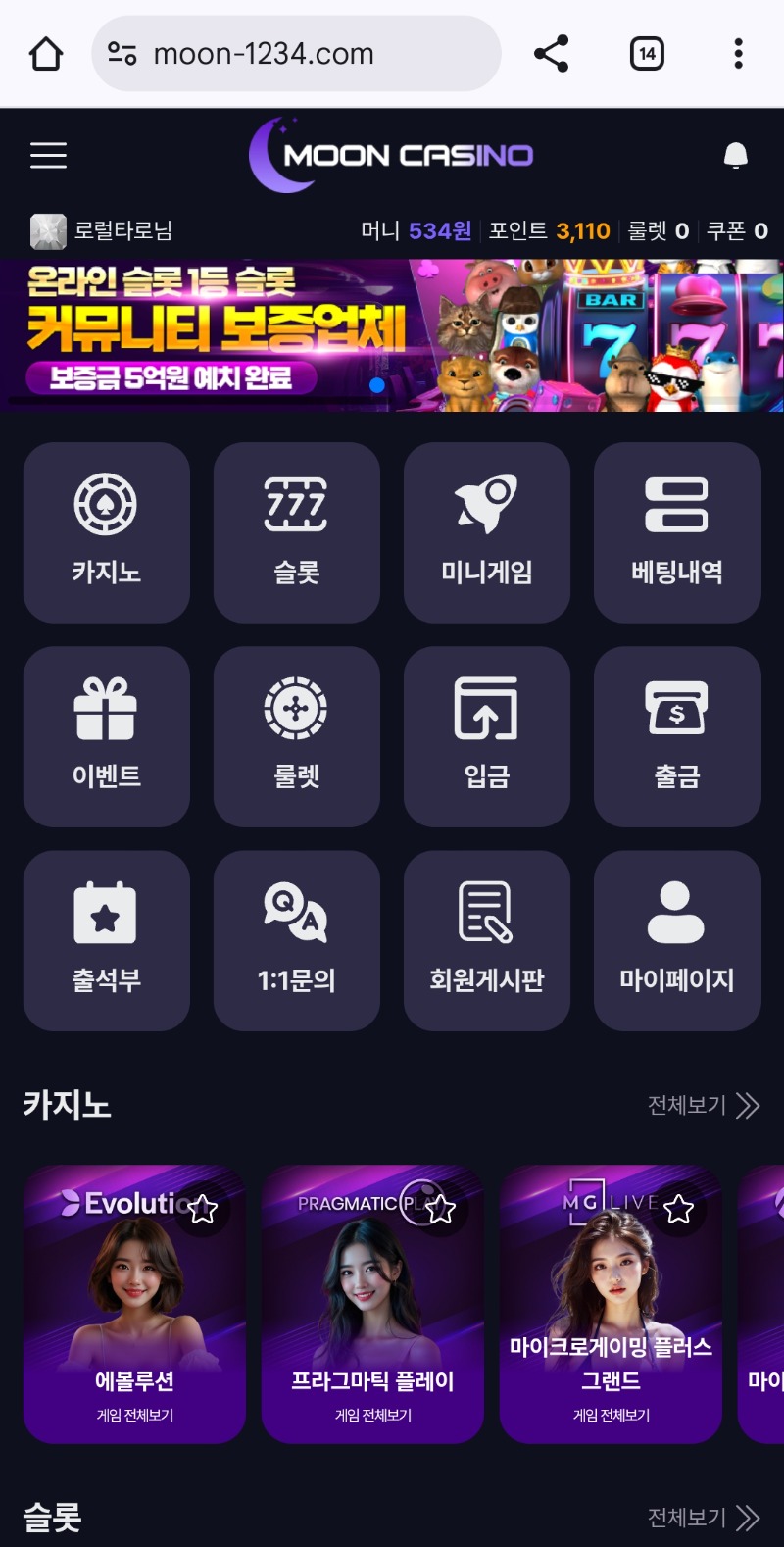View all in the 카지노 section
Viewport: 784px width, 1547px height.
[703, 1106]
